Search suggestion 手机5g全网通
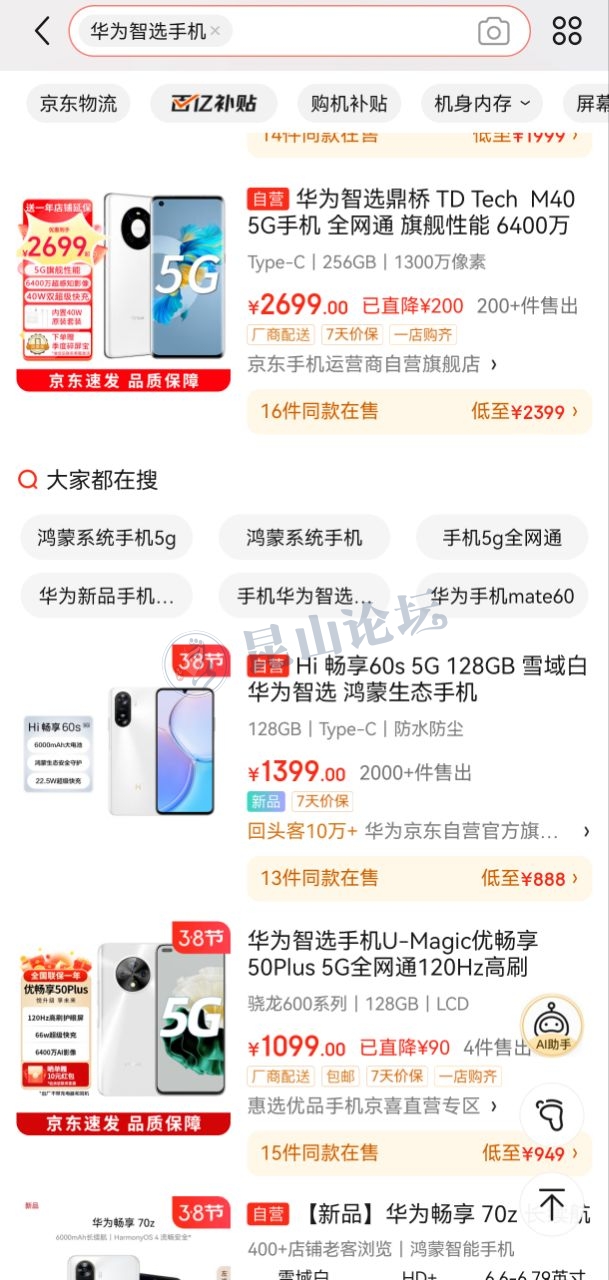The width and height of the screenshot is (609, 1280). click(502, 537)
